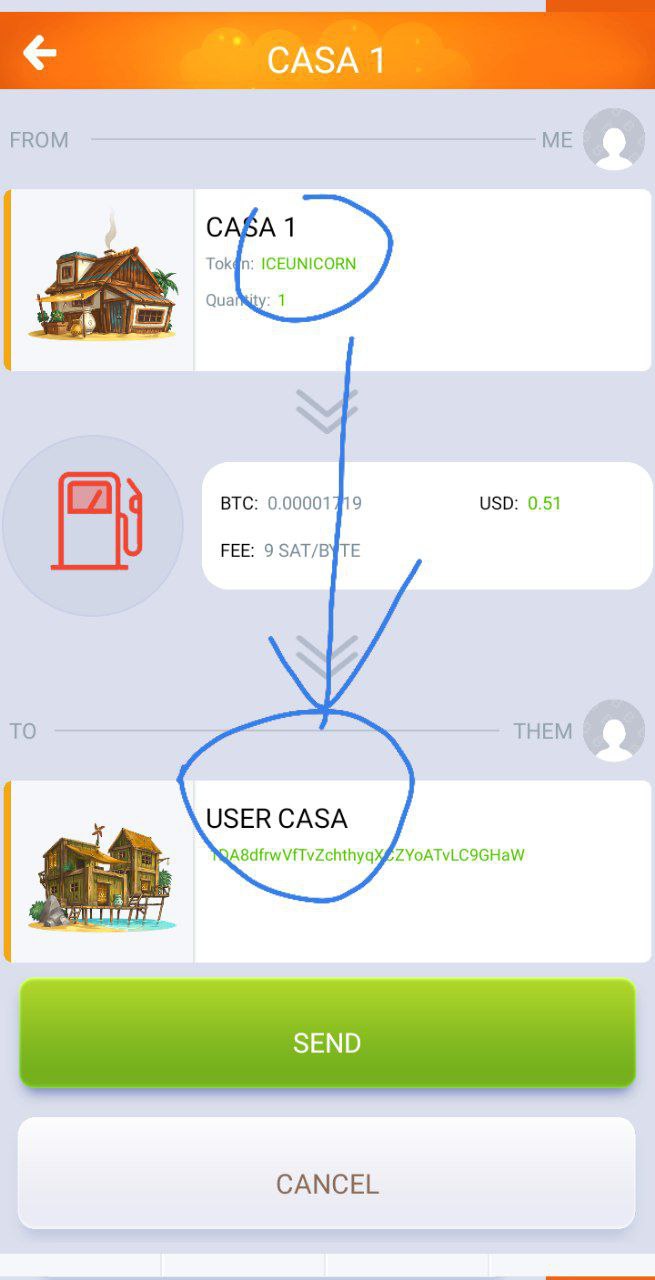Cancel the transfer
655x1280 pixels.
327,1173
